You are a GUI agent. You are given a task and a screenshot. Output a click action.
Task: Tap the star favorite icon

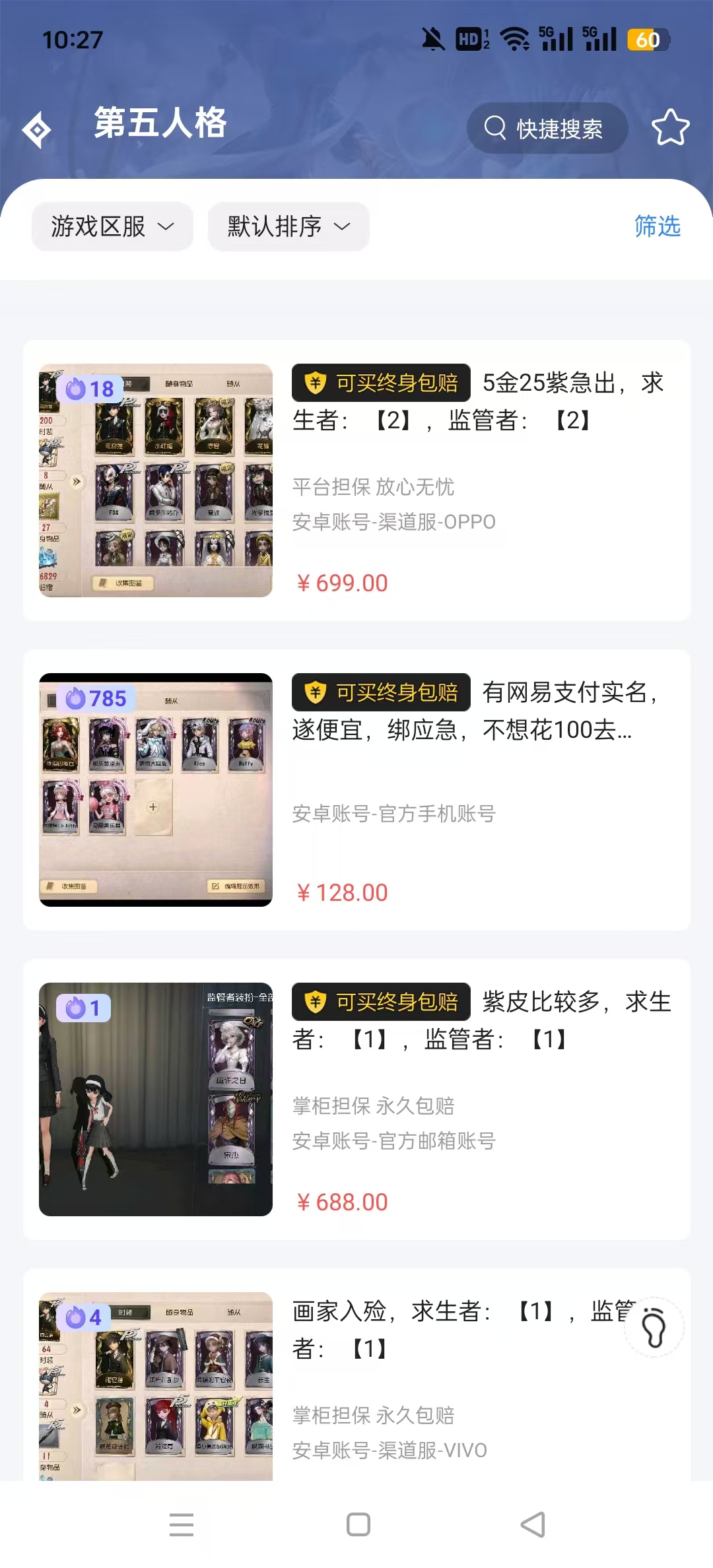pyautogui.click(x=670, y=127)
